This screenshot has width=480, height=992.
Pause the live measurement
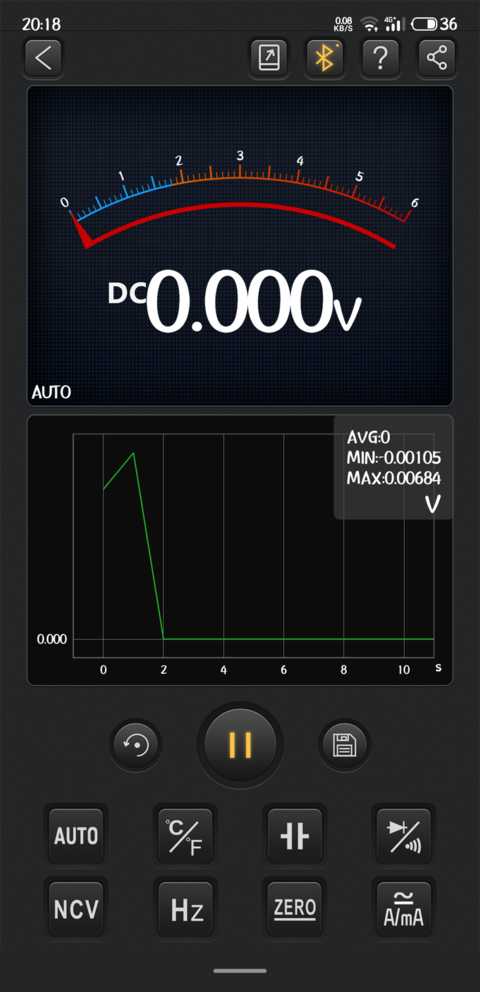coord(240,745)
